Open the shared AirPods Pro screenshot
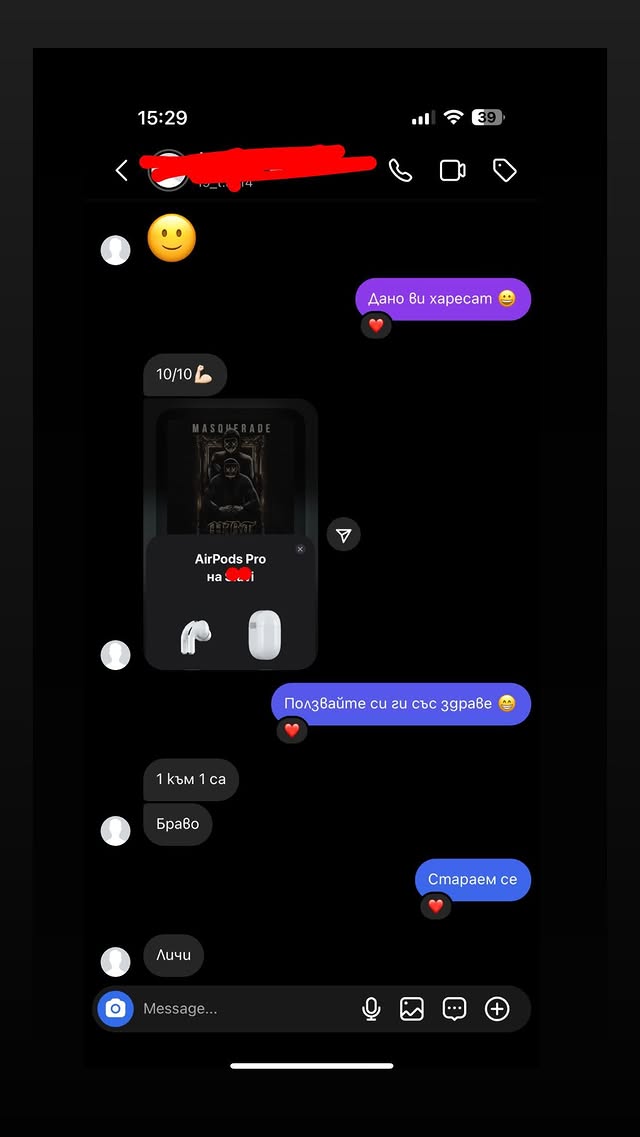The height and width of the screenshot is (1137, 640). pyautogui.click(x=231, y=533)
